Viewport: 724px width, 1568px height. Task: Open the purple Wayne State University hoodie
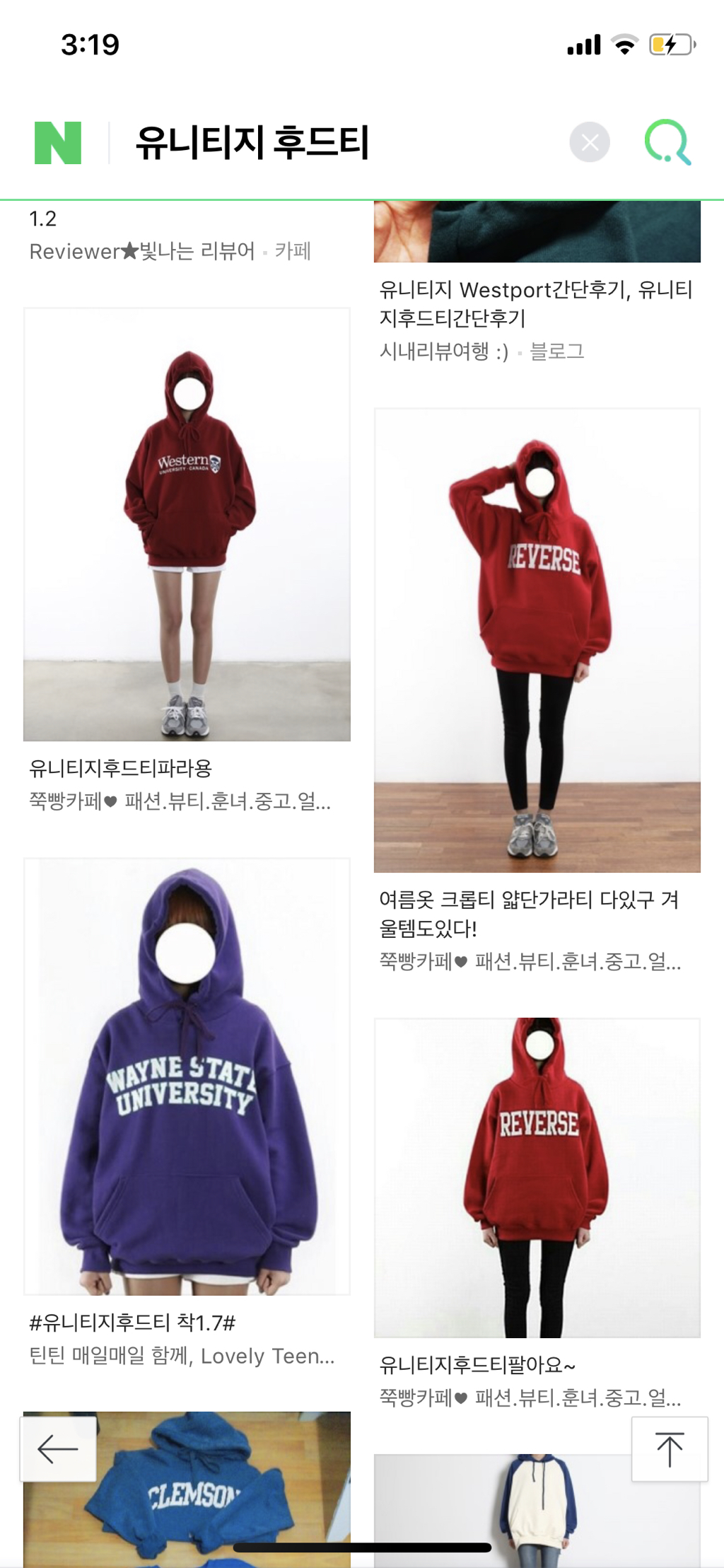(x=187, y=1076)
